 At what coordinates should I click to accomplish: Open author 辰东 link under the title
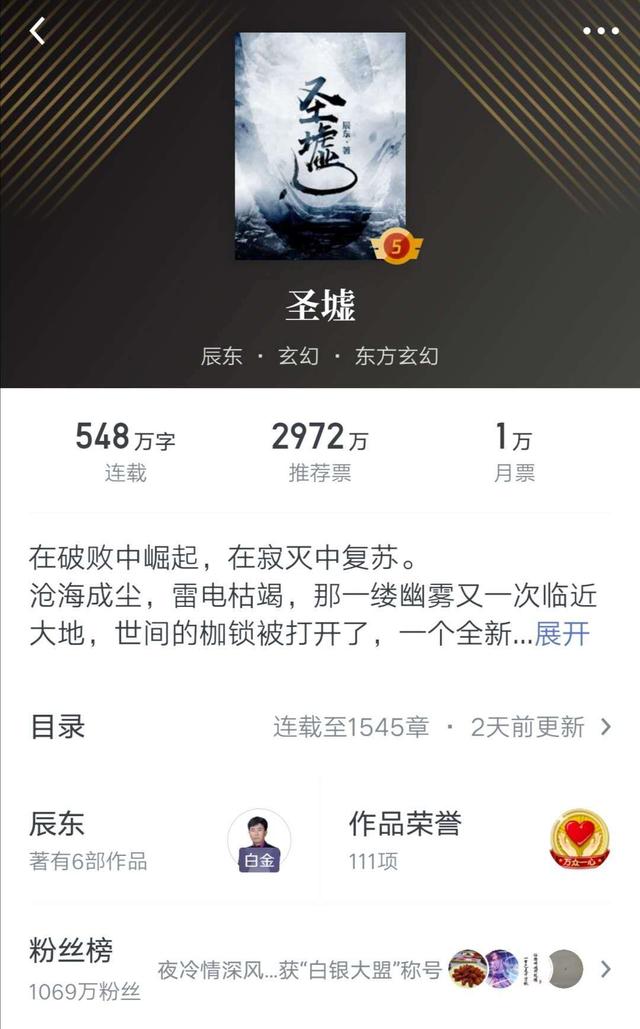222,356
